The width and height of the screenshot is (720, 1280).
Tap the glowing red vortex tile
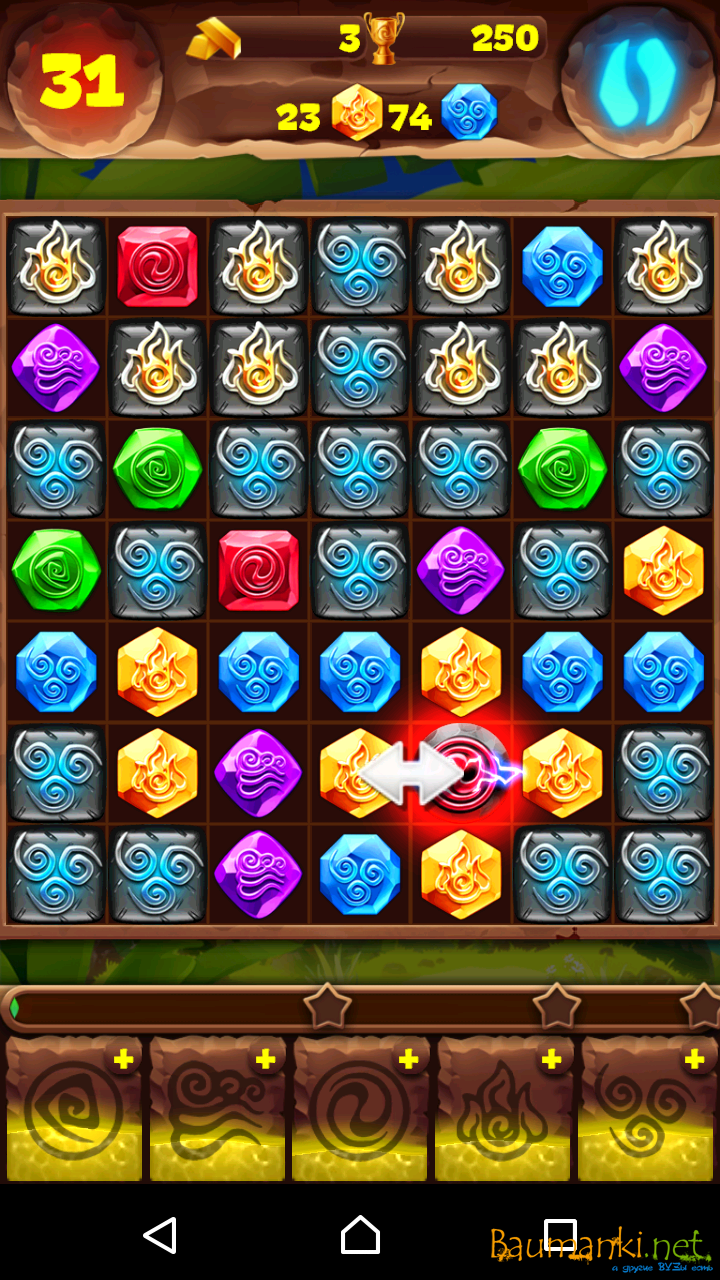tap(463, 772)
